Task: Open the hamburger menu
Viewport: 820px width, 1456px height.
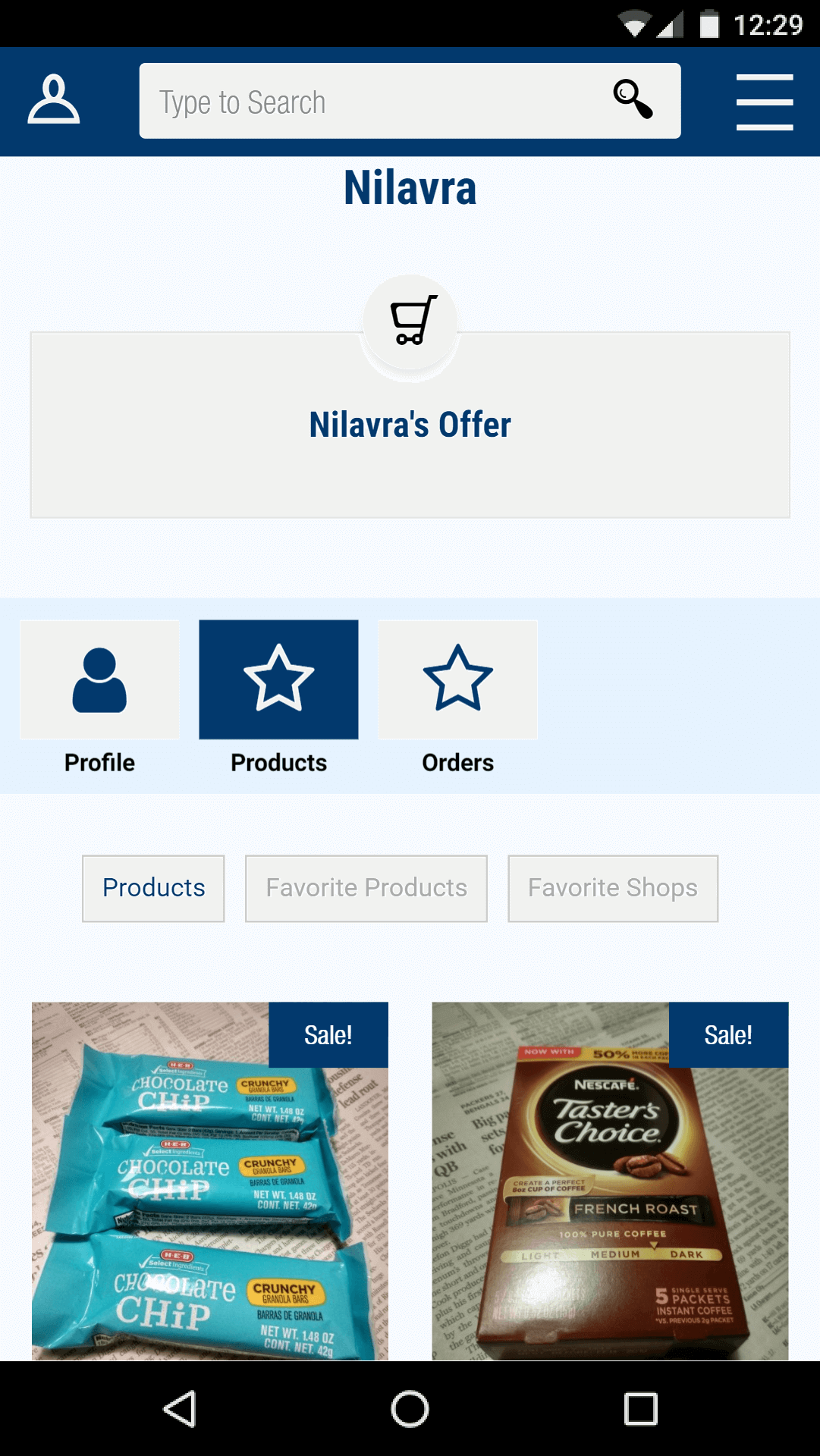Action: [764, 102]
